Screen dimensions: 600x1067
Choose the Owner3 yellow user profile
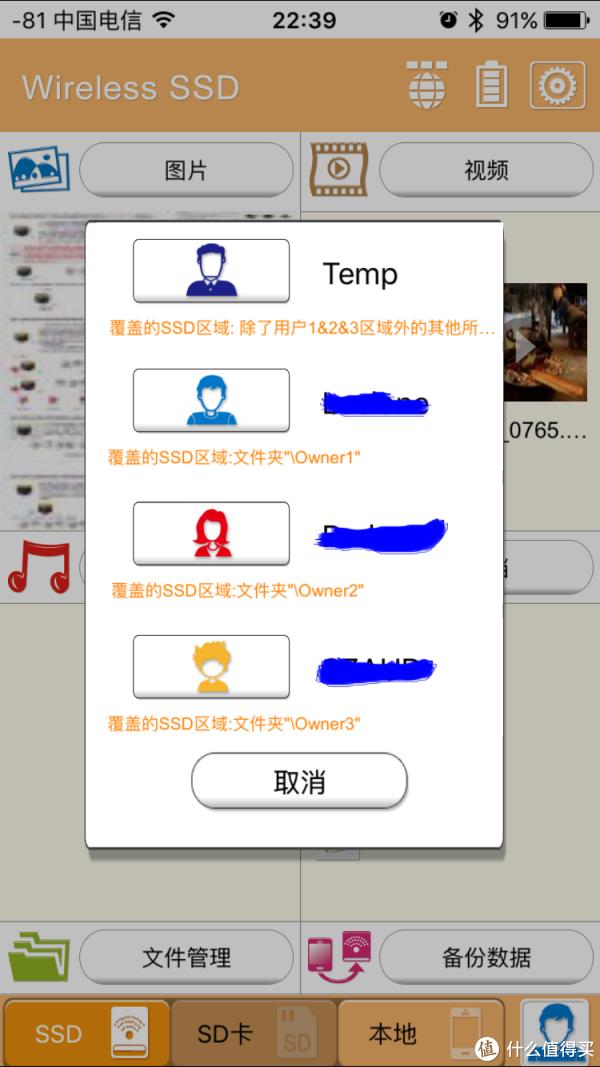(211, 666)
